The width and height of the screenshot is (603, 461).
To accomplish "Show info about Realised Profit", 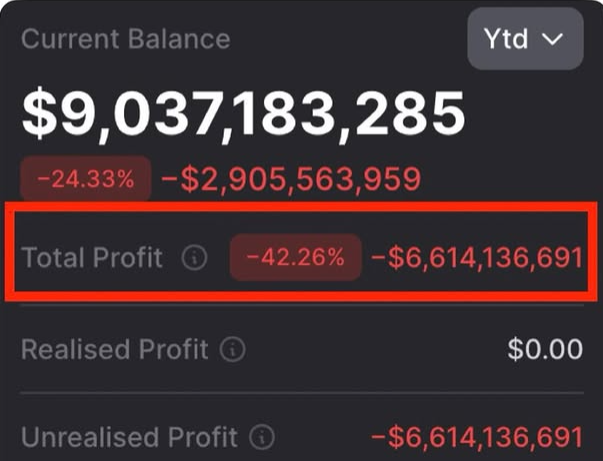I will [x=233, y=350].
